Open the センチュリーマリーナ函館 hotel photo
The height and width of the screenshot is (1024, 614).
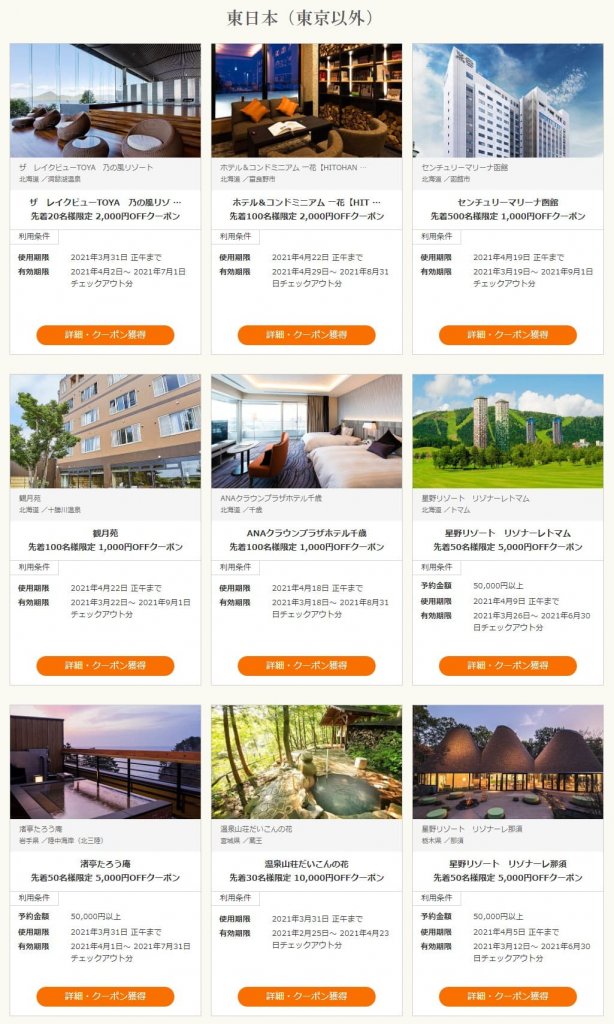pos(507,100)
